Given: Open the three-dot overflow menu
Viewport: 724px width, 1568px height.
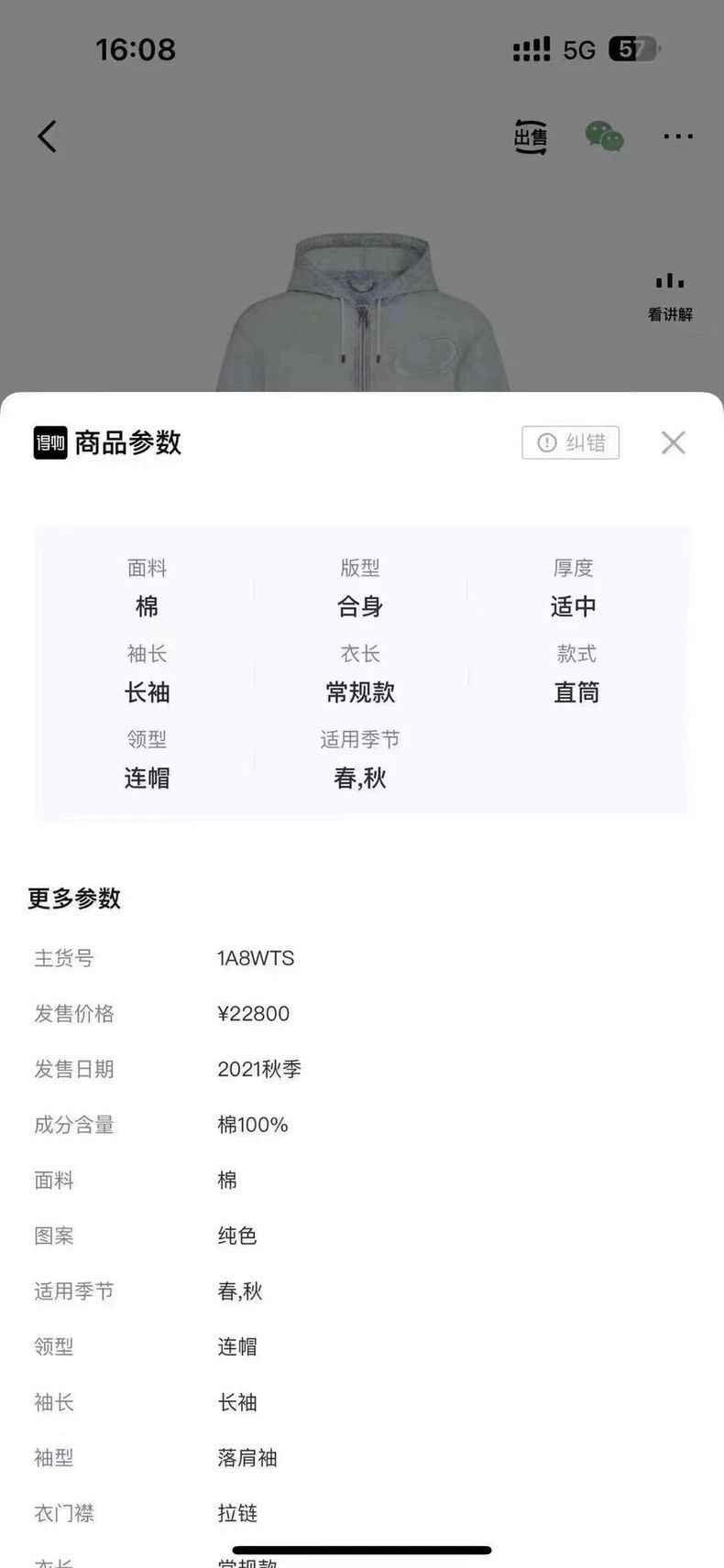Looking at the screenshot, I should [x=678, y=136].
